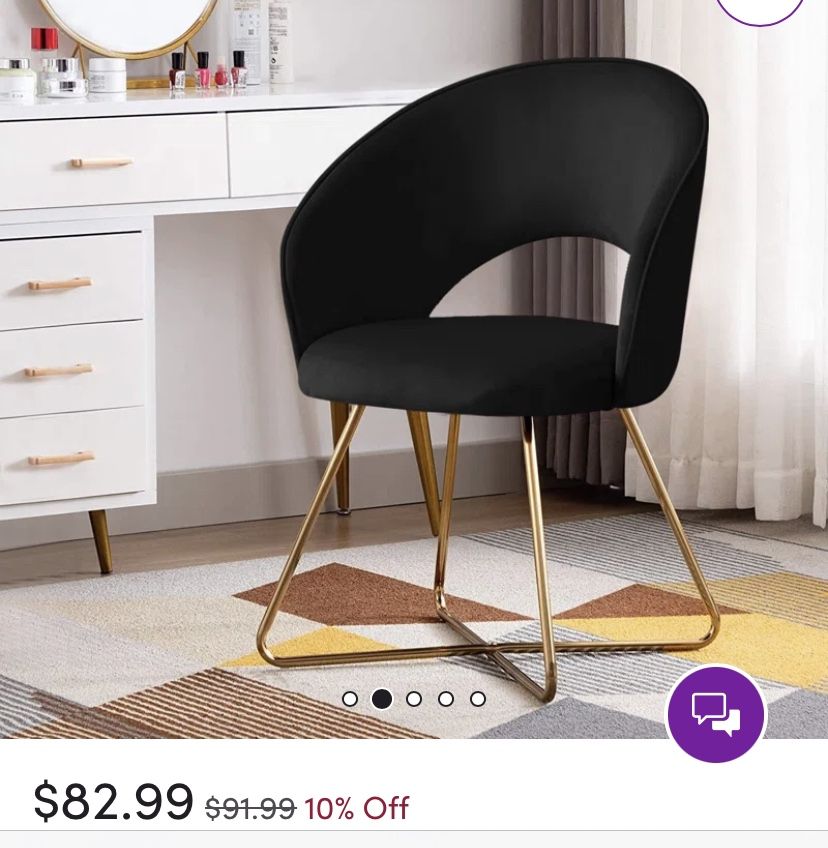Jump to the first image indicator dot
828x848 pixels.
pos(350,699)
